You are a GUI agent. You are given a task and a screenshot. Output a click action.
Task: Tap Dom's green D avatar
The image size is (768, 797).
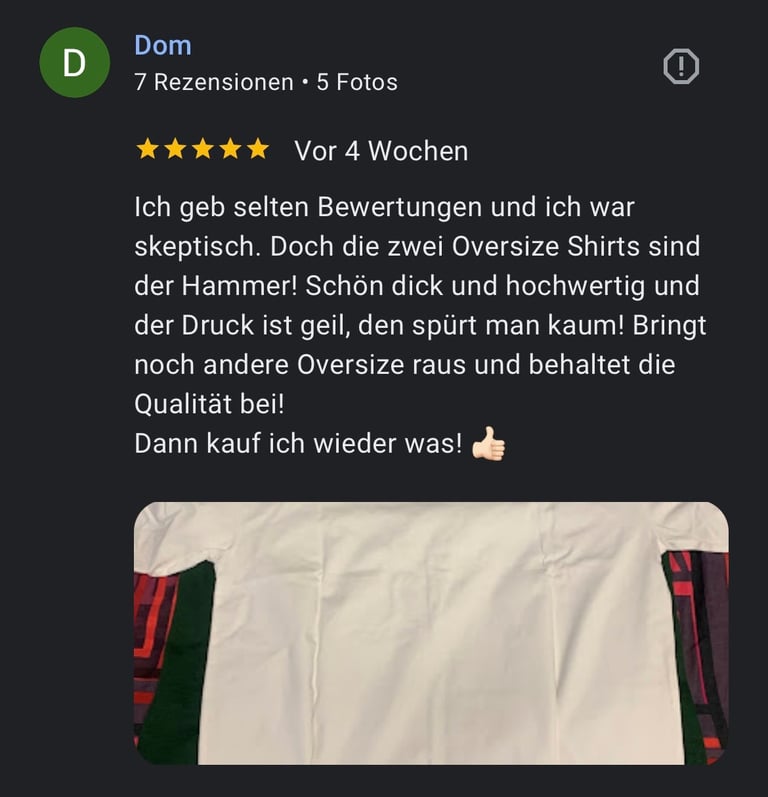(75, 63)
